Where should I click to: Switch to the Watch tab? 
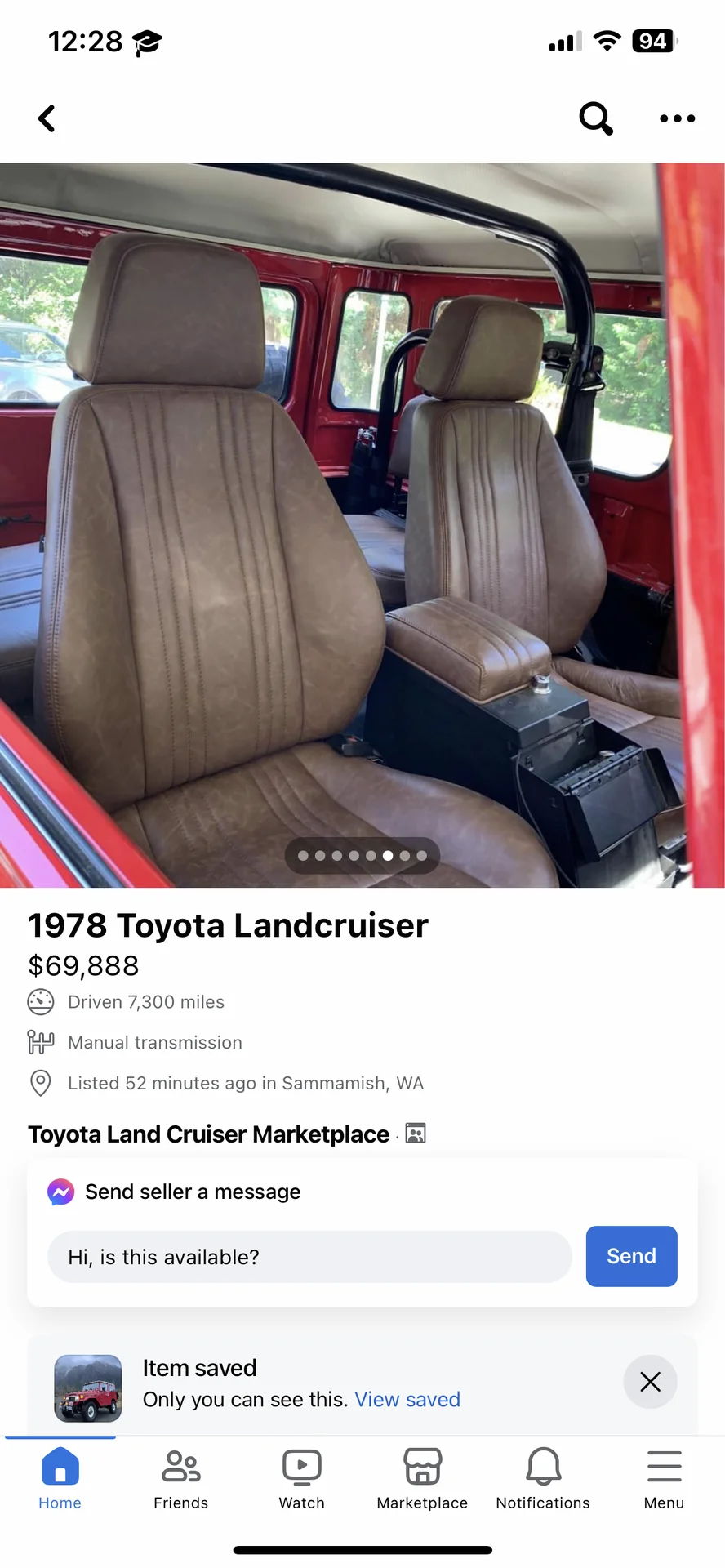(302, 1478)
